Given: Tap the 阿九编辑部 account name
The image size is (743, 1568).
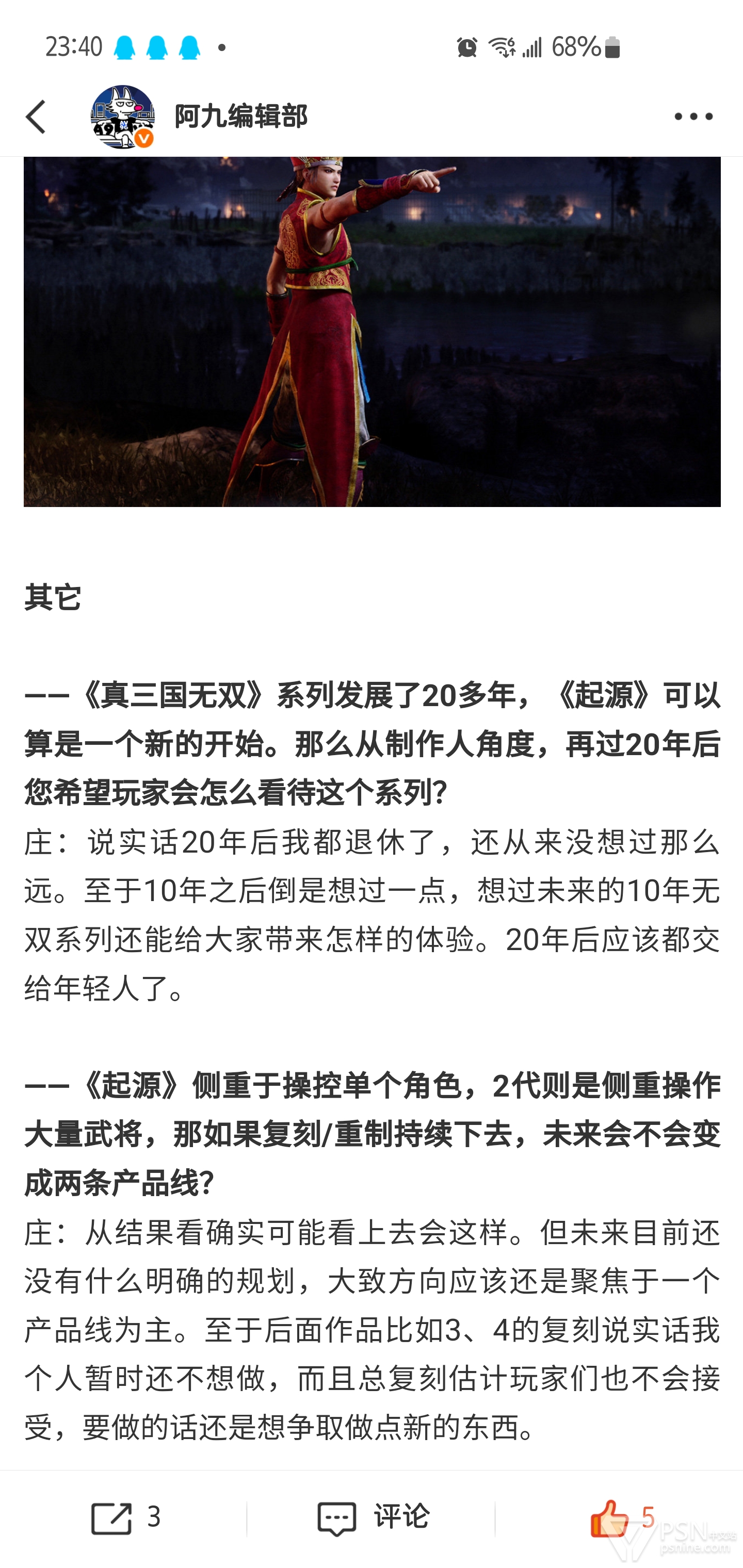Looking at the screenshot, I should coord(241,116).
